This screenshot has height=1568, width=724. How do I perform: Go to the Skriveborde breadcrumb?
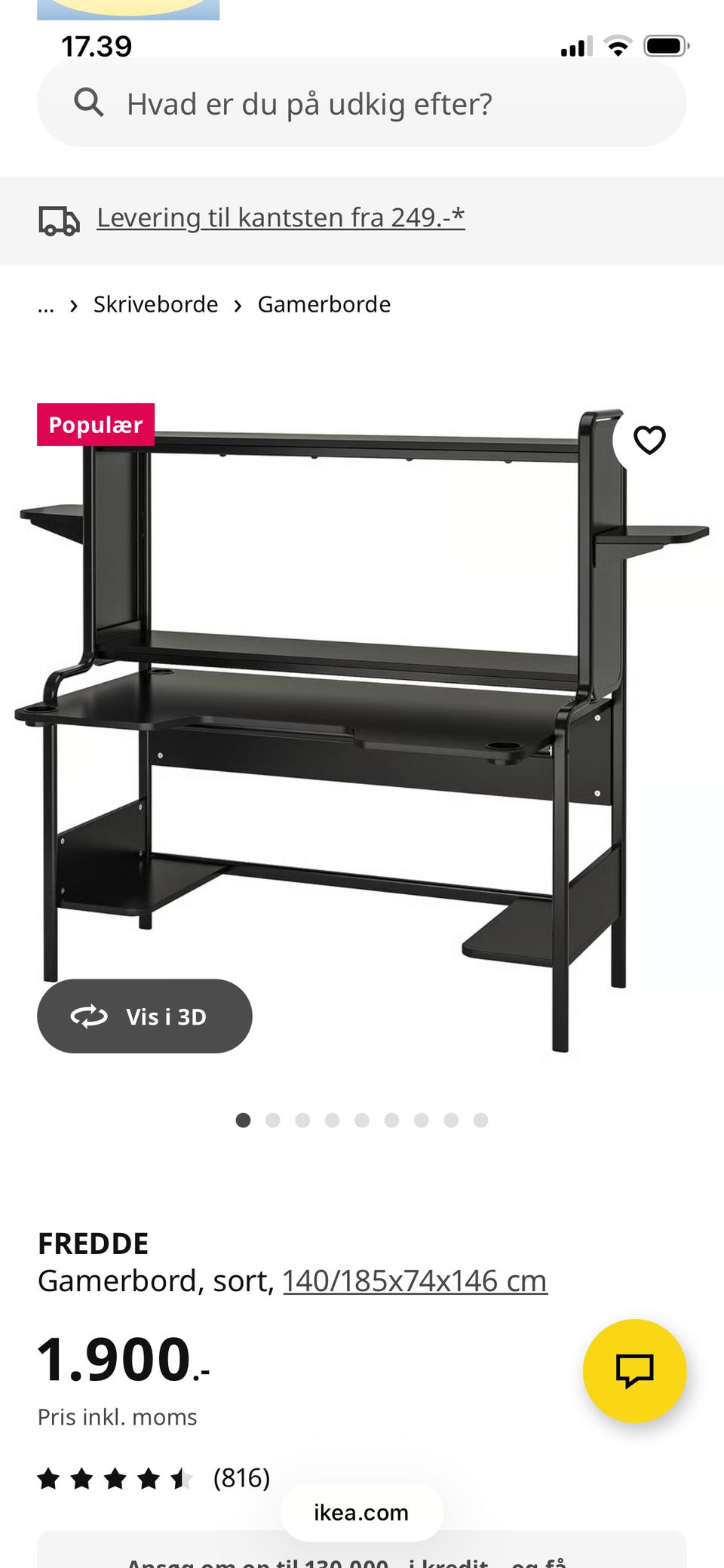pos(155,304)
